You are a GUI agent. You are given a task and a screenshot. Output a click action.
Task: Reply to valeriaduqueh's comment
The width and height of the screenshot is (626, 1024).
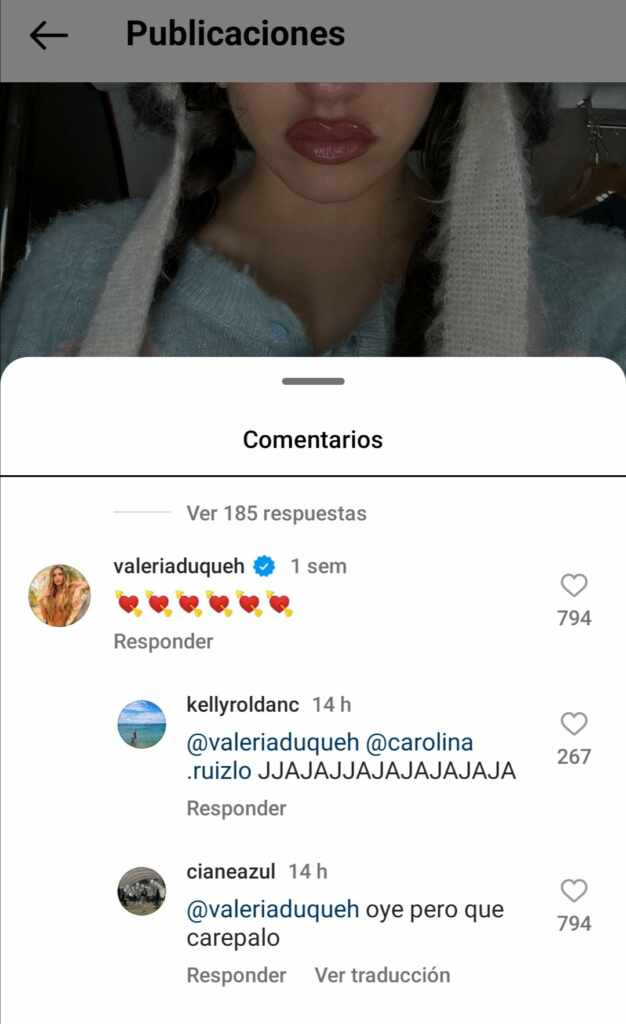click(x=163, y=641)
